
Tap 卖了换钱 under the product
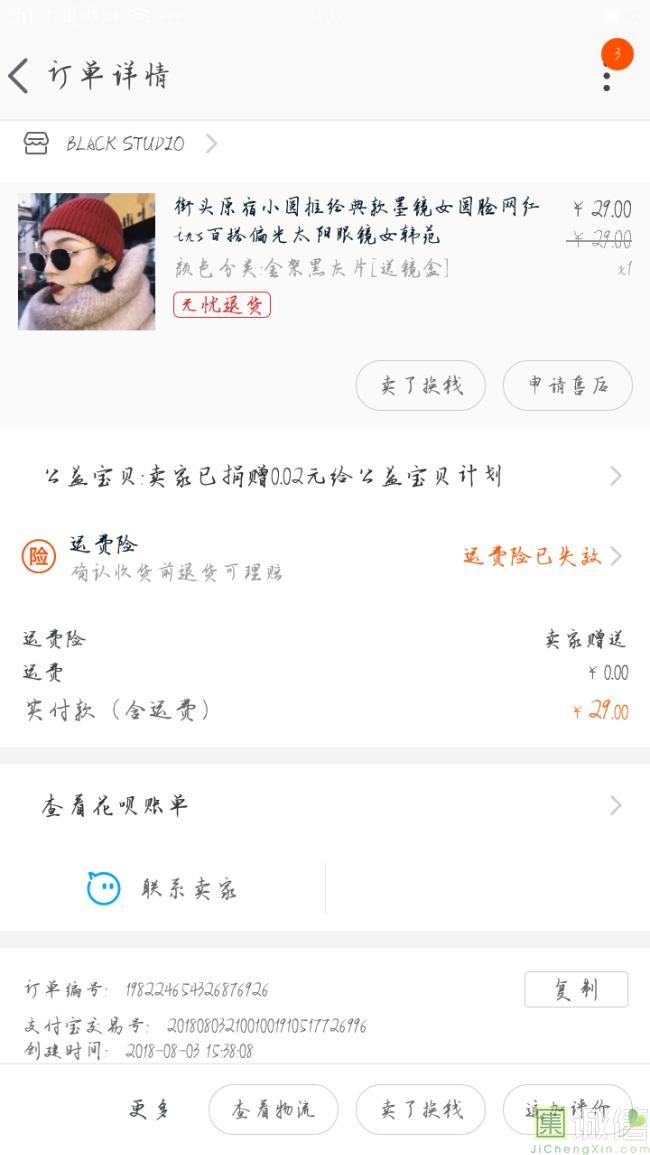tap(420, 385)
